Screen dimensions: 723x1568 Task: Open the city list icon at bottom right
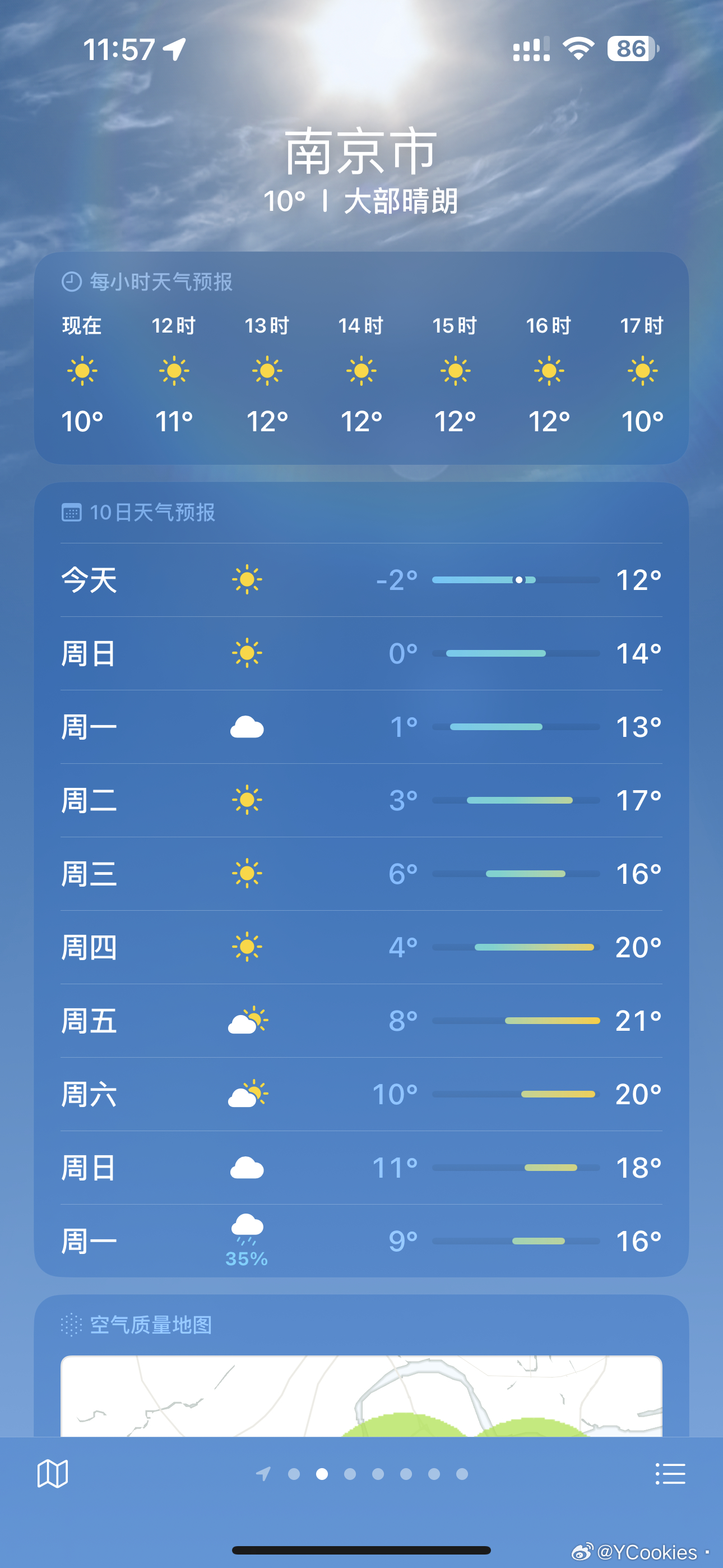671,1474
